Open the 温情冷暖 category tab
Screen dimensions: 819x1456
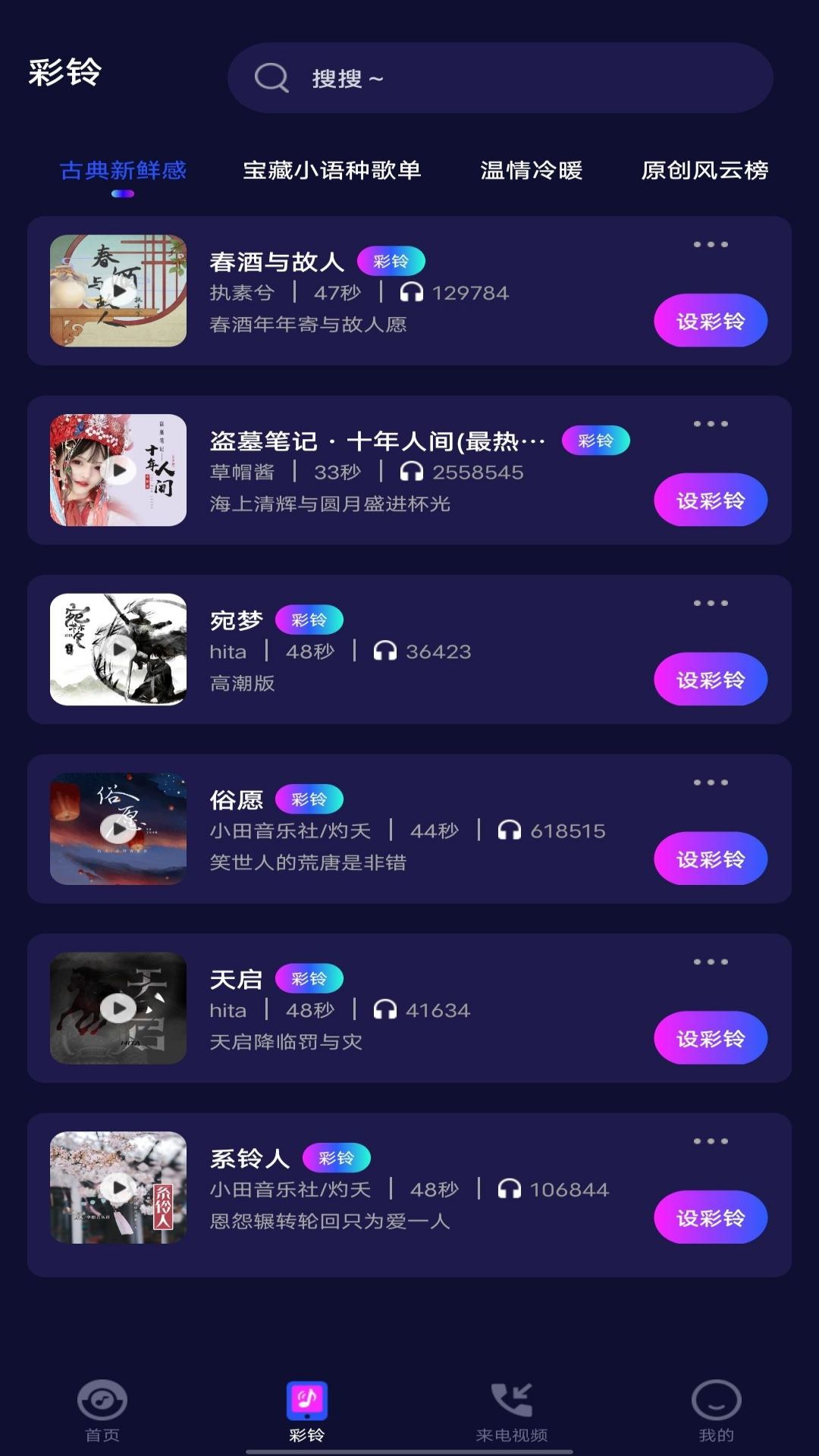click(531, 171)
